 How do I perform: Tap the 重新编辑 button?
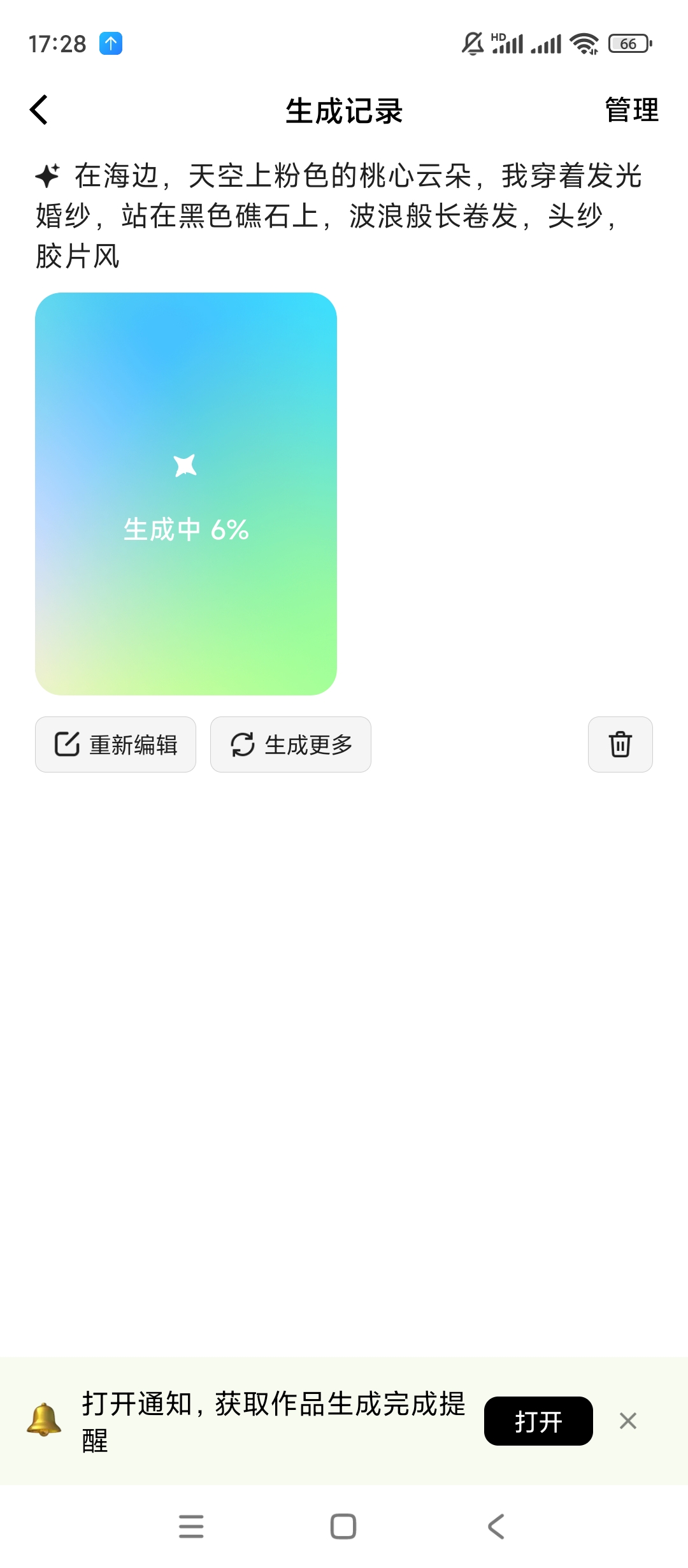pyautogui.click(x=115, y=744)
